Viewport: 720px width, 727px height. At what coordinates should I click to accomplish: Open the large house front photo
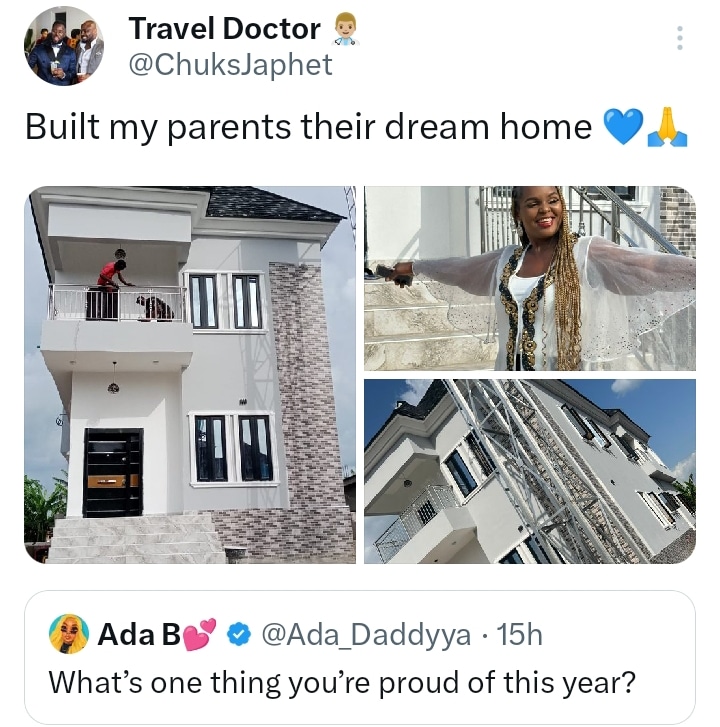[x=190, y=374]
